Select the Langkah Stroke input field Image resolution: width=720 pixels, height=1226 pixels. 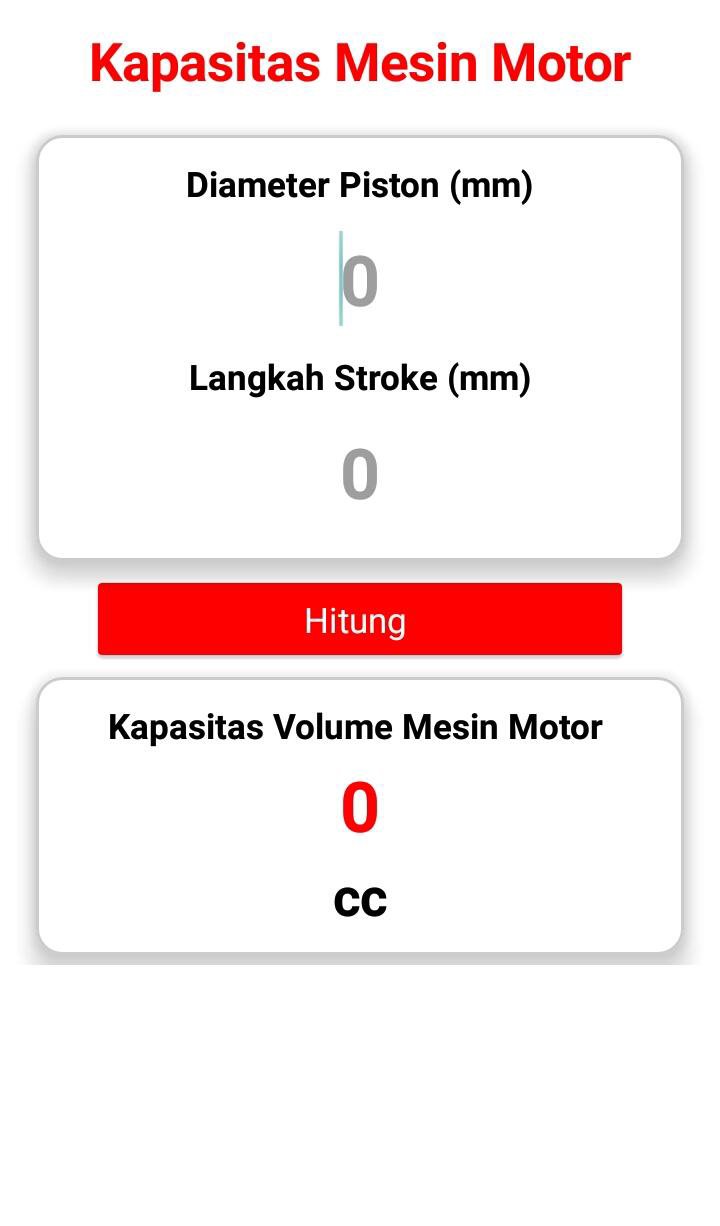click(x=360, y=475)
